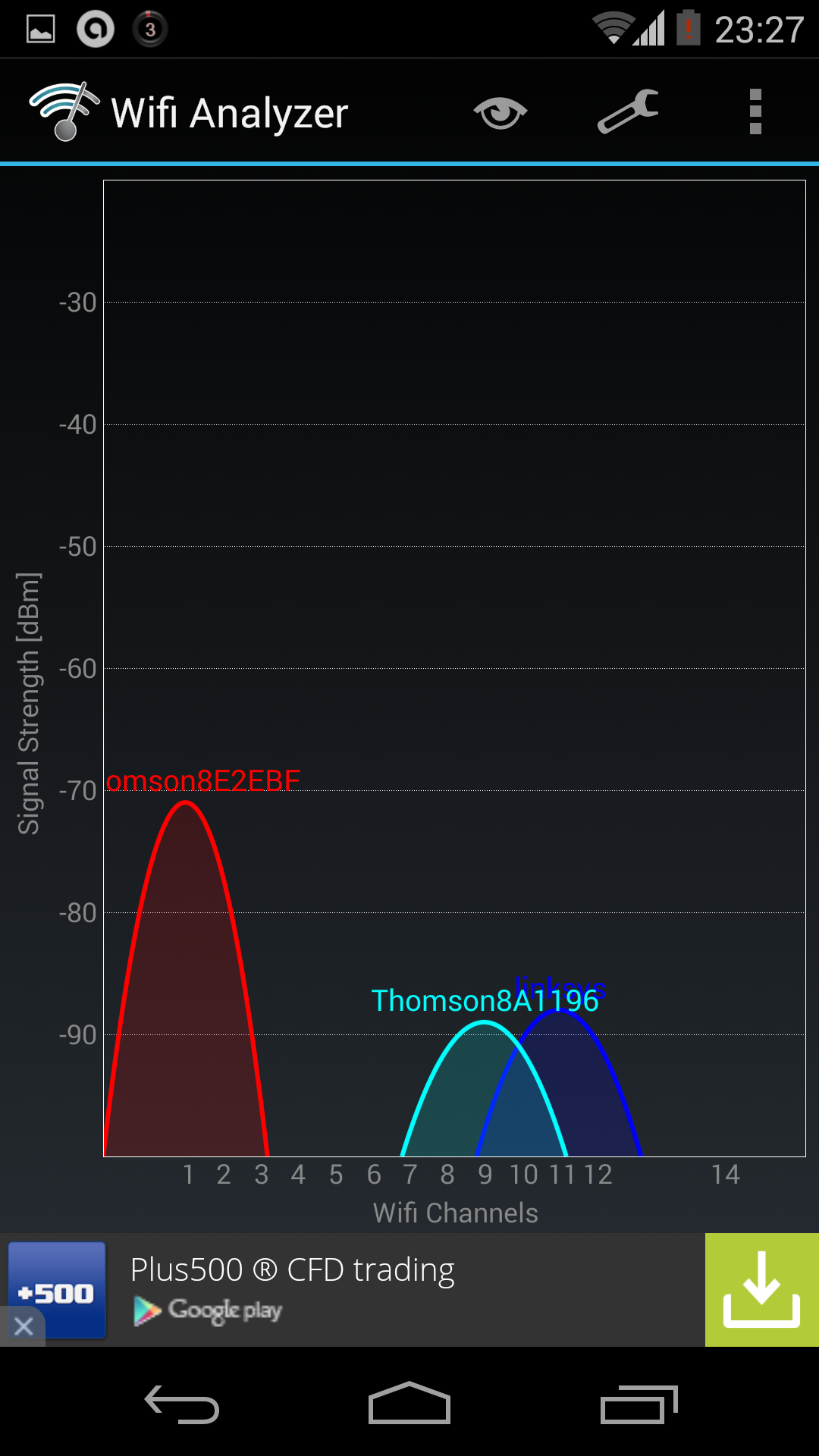Open the recent apps button
Viewport: 819px width, 1456px height.
point(639,1404)
